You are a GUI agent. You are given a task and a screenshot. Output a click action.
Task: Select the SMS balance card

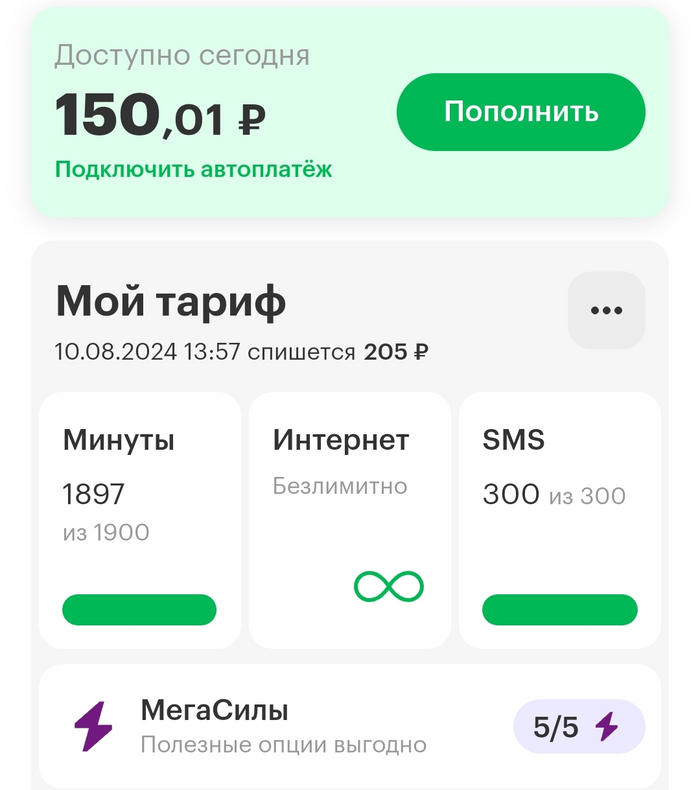point(559,520)
